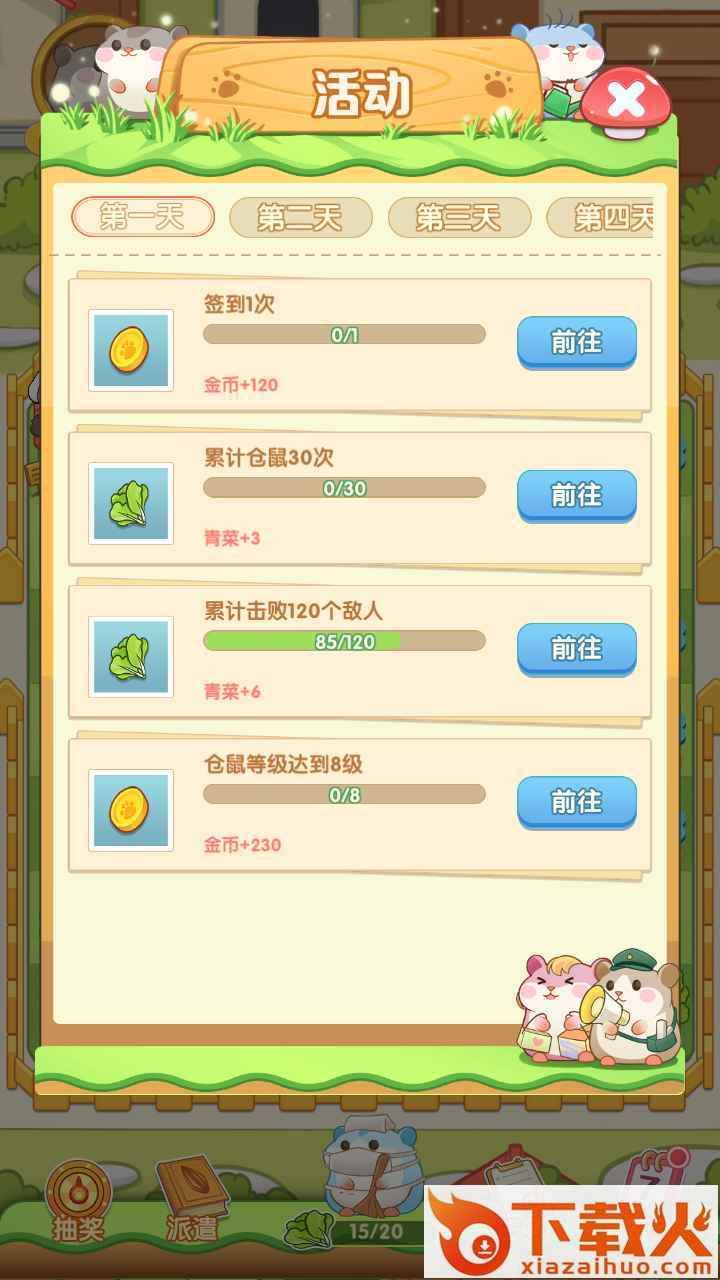720x1280 pixels.
Task: Tap 前往 next to 累计击败120个敌人
Action: [x=576, y=649]
